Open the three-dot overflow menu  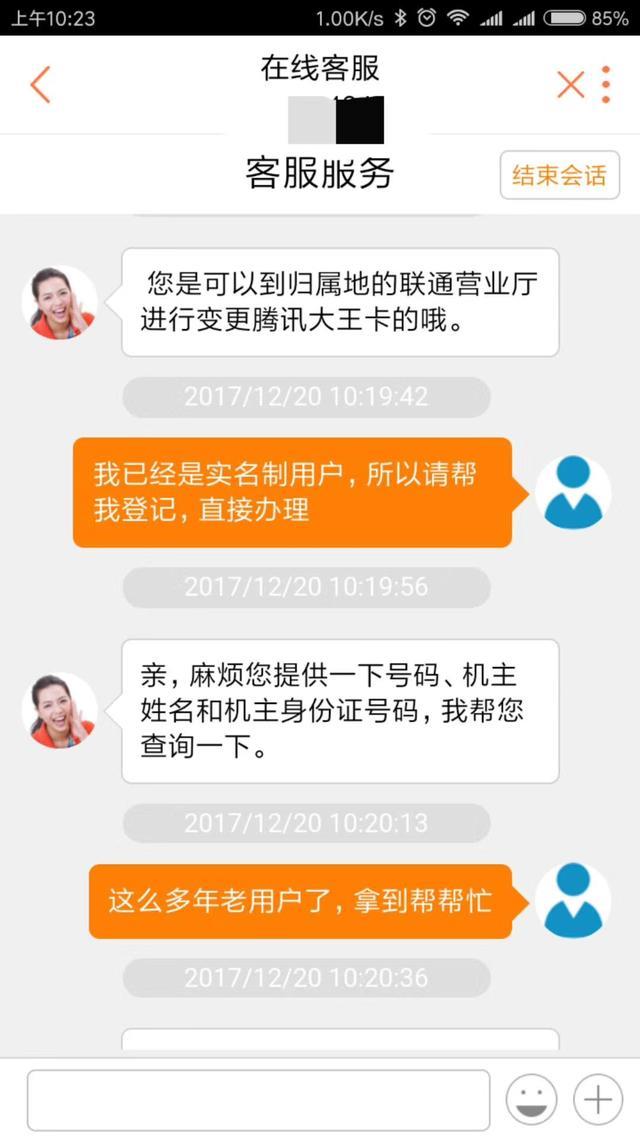[x=606, y=85]
